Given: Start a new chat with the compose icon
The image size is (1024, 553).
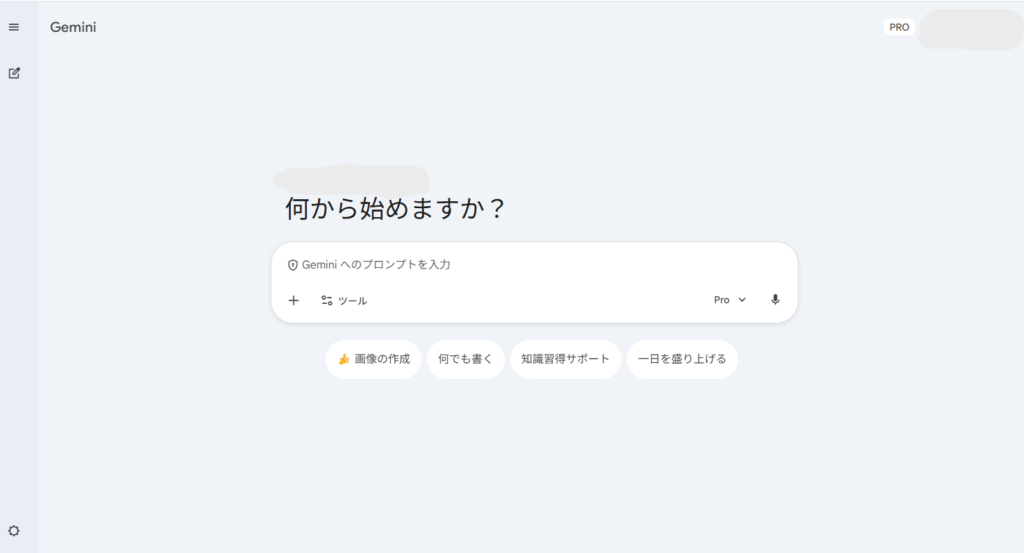Looking at the screenshot, I should click(x=14, y=73).
